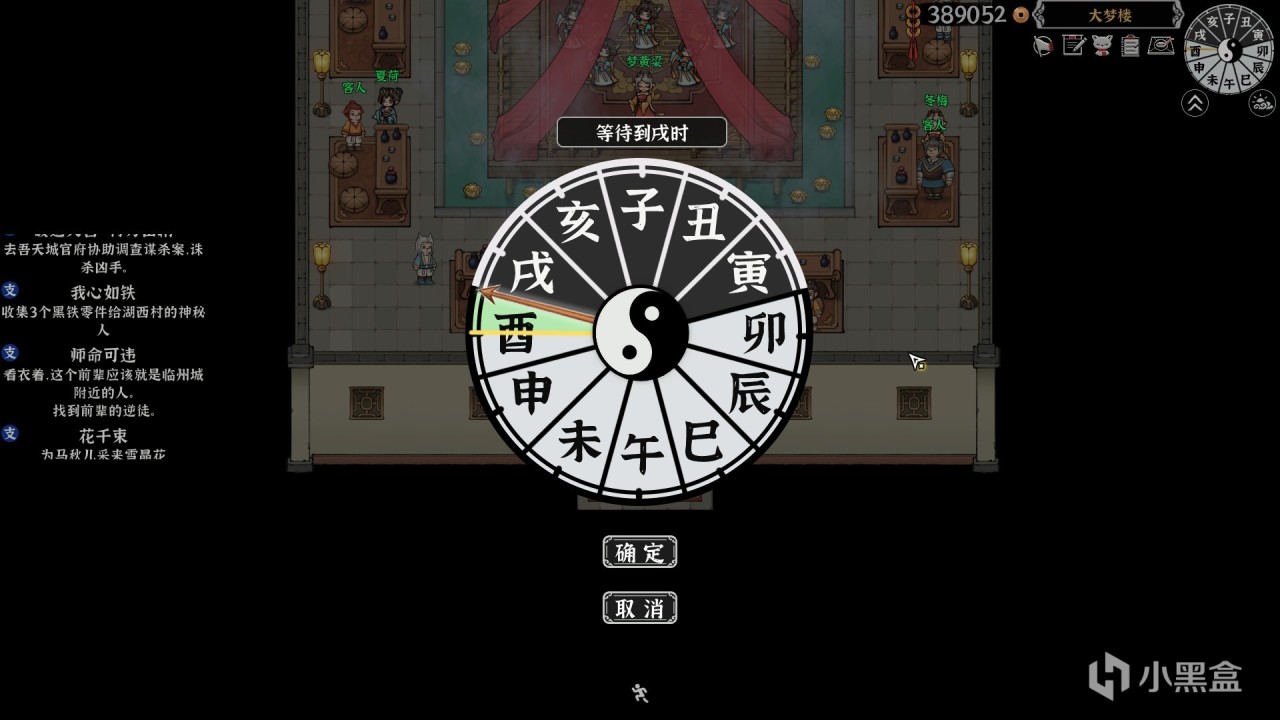Collapse panel with double-chevron up icon

tap(1194, 102)
